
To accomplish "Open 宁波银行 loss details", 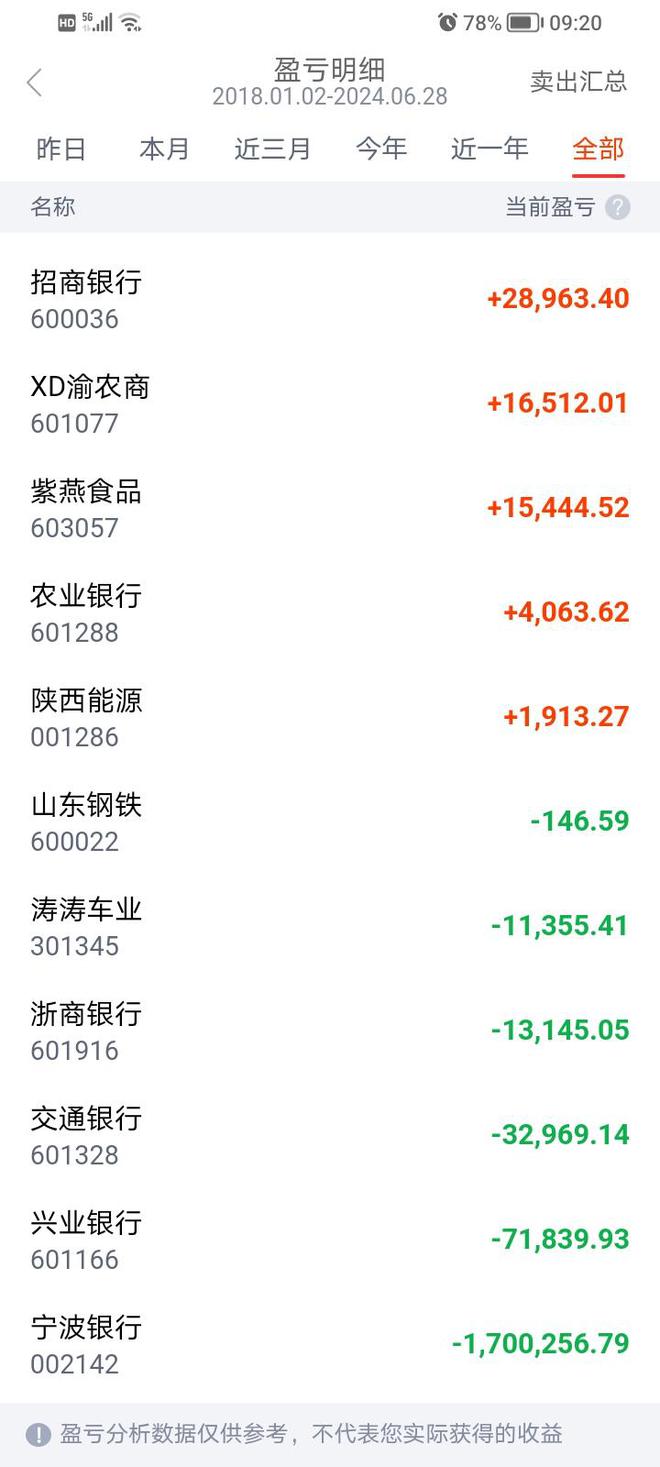I will click(x=330, y=1344).
